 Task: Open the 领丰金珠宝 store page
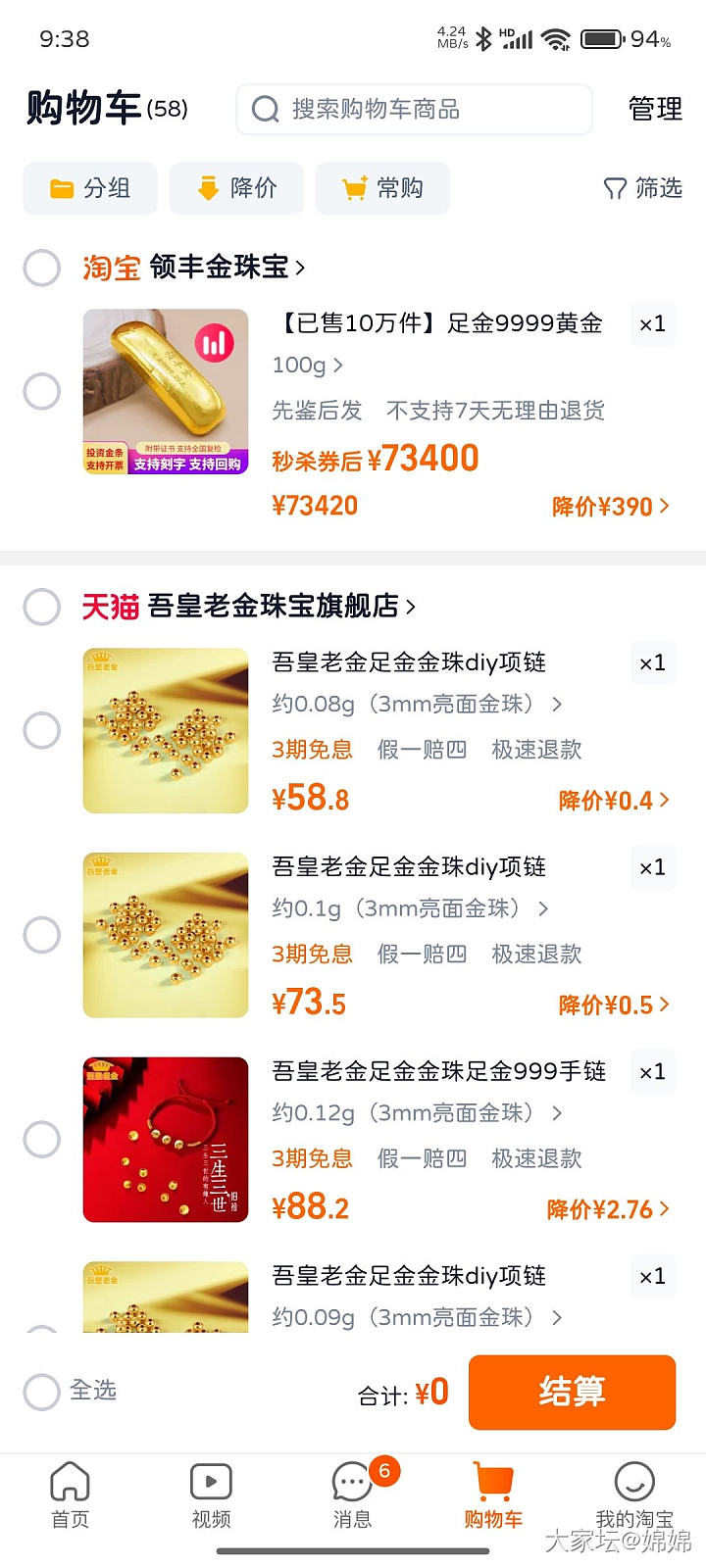tap(227, 267)
